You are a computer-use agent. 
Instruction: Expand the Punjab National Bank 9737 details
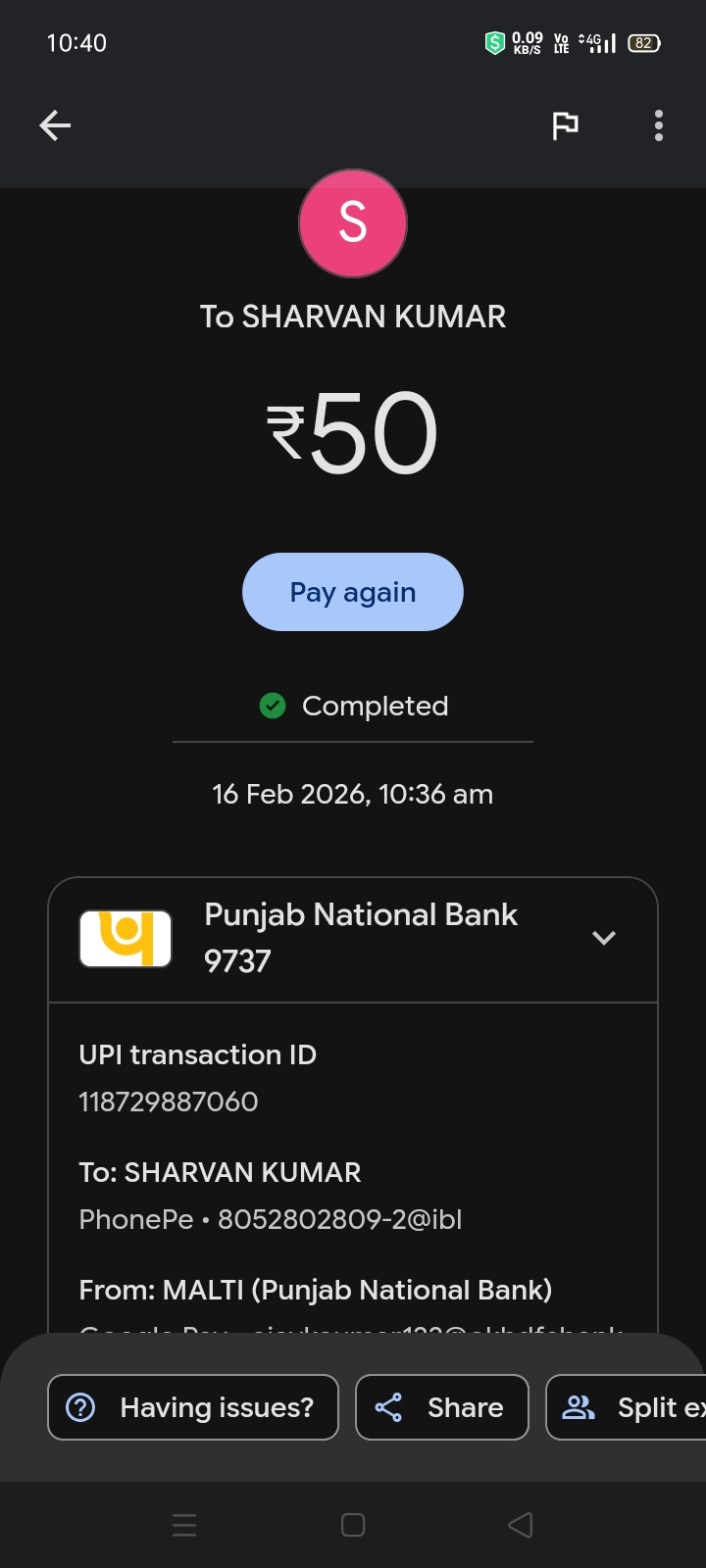[604, 938]
